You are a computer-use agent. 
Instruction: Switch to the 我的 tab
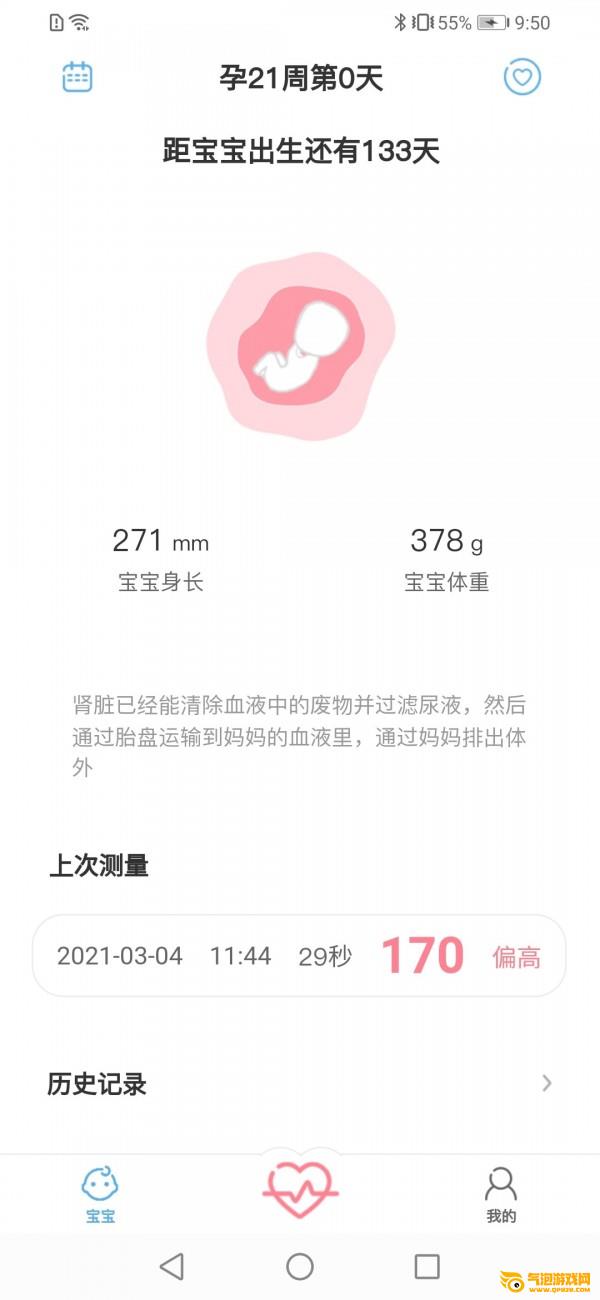501,1194
